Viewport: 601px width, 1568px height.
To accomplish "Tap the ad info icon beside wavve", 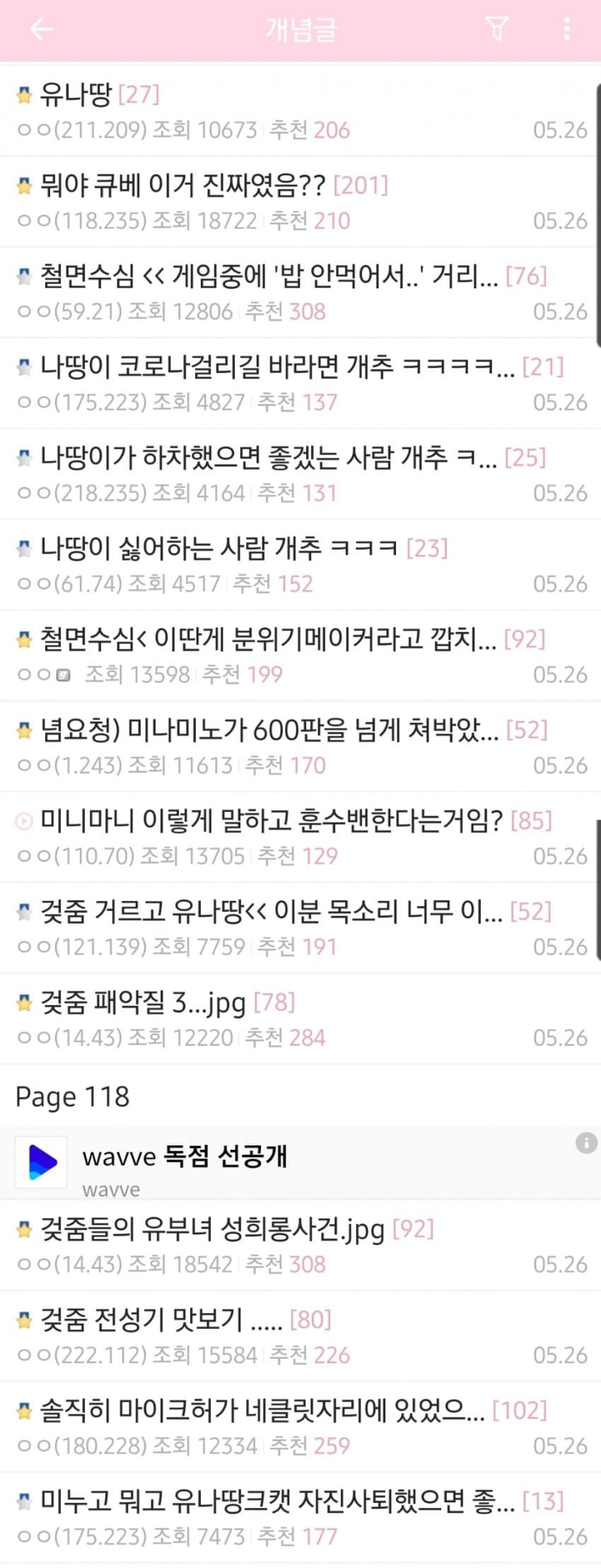I will click(x=586, y=1143).
